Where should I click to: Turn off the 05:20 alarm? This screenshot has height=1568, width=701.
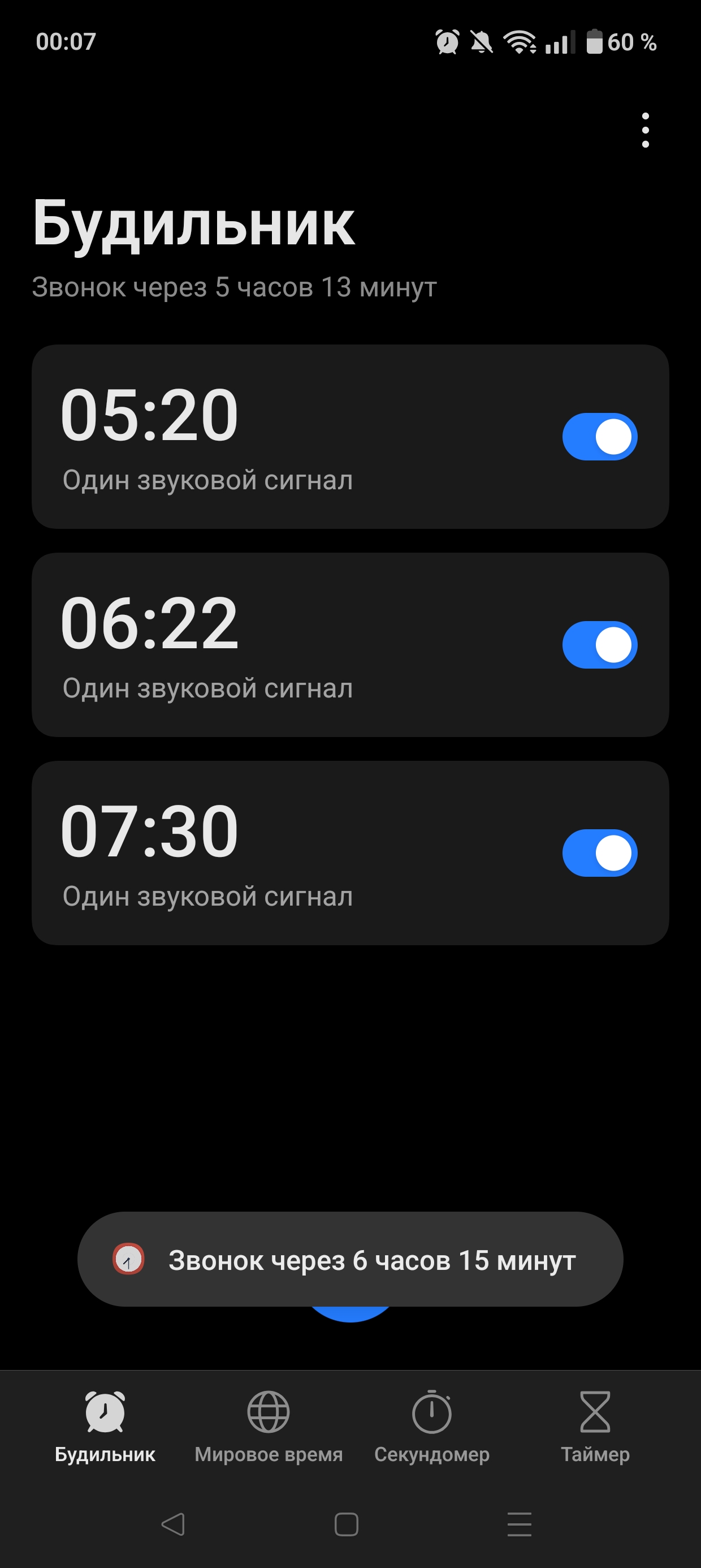point(599,437)
